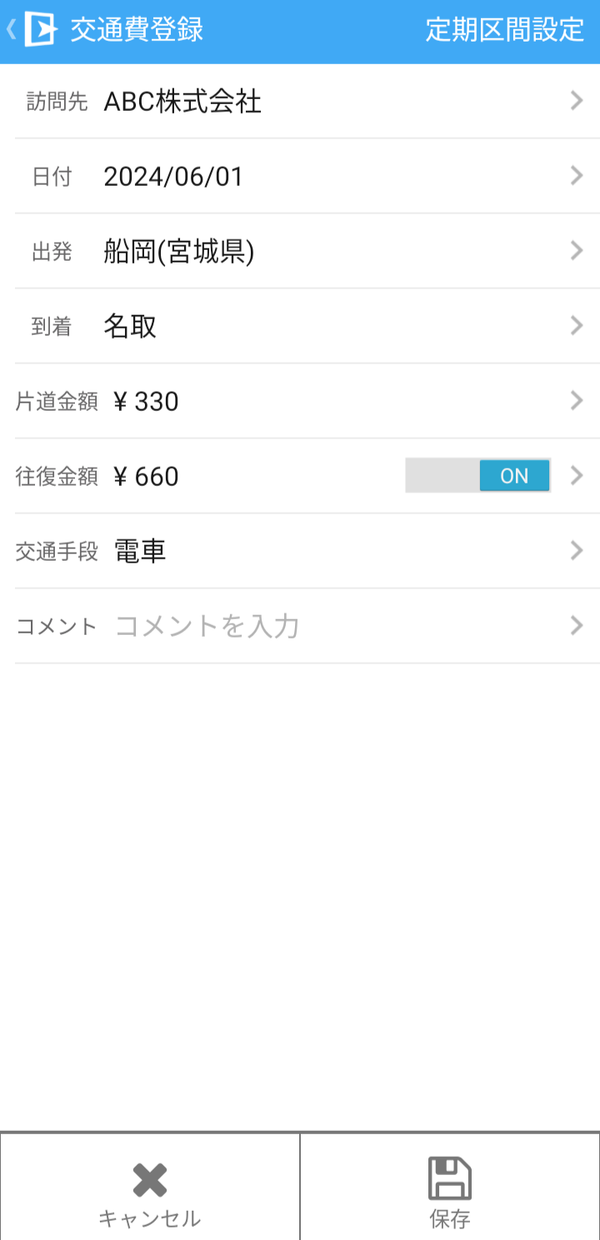600x1240 pixels.
Task: Edit the 到着 station 名取
Action: 300,326
